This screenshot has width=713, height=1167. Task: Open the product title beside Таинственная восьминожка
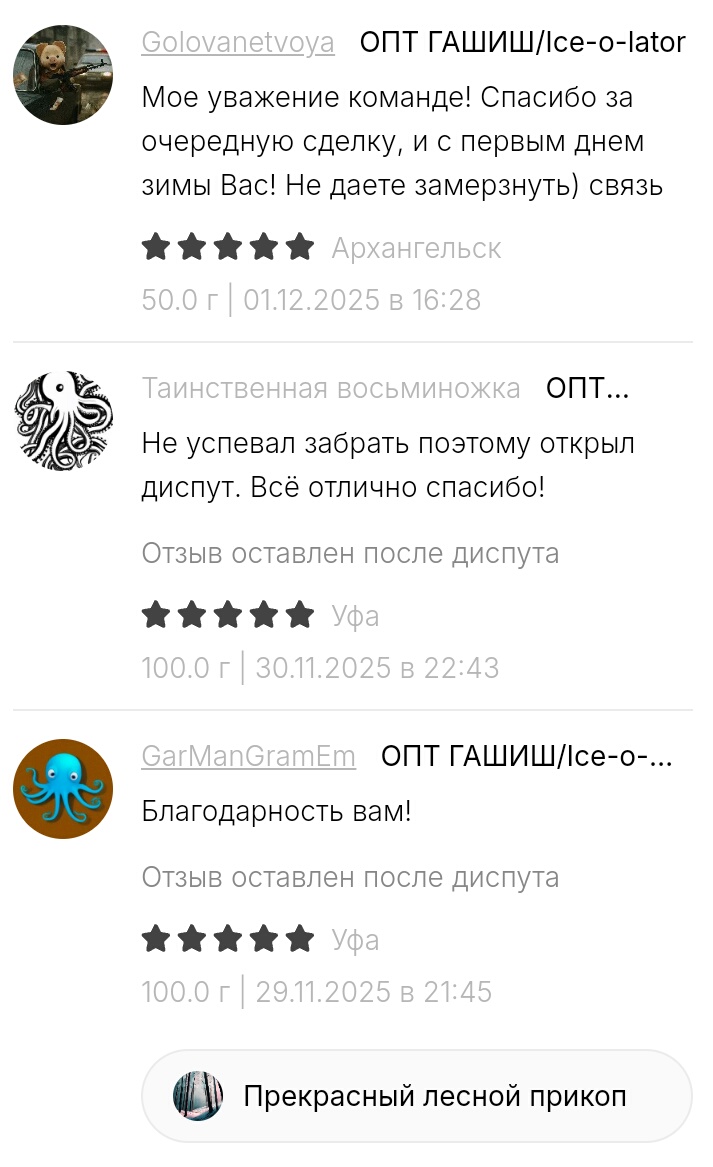click(587, 389)
